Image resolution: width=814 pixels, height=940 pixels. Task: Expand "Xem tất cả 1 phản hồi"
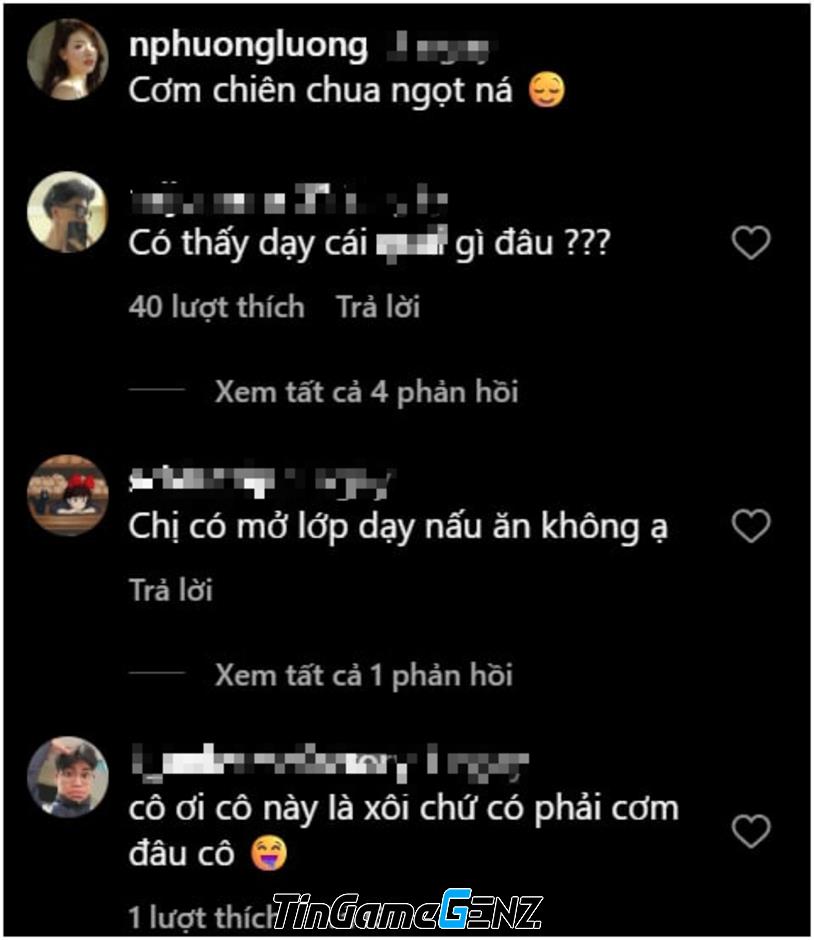coord(363,675)
